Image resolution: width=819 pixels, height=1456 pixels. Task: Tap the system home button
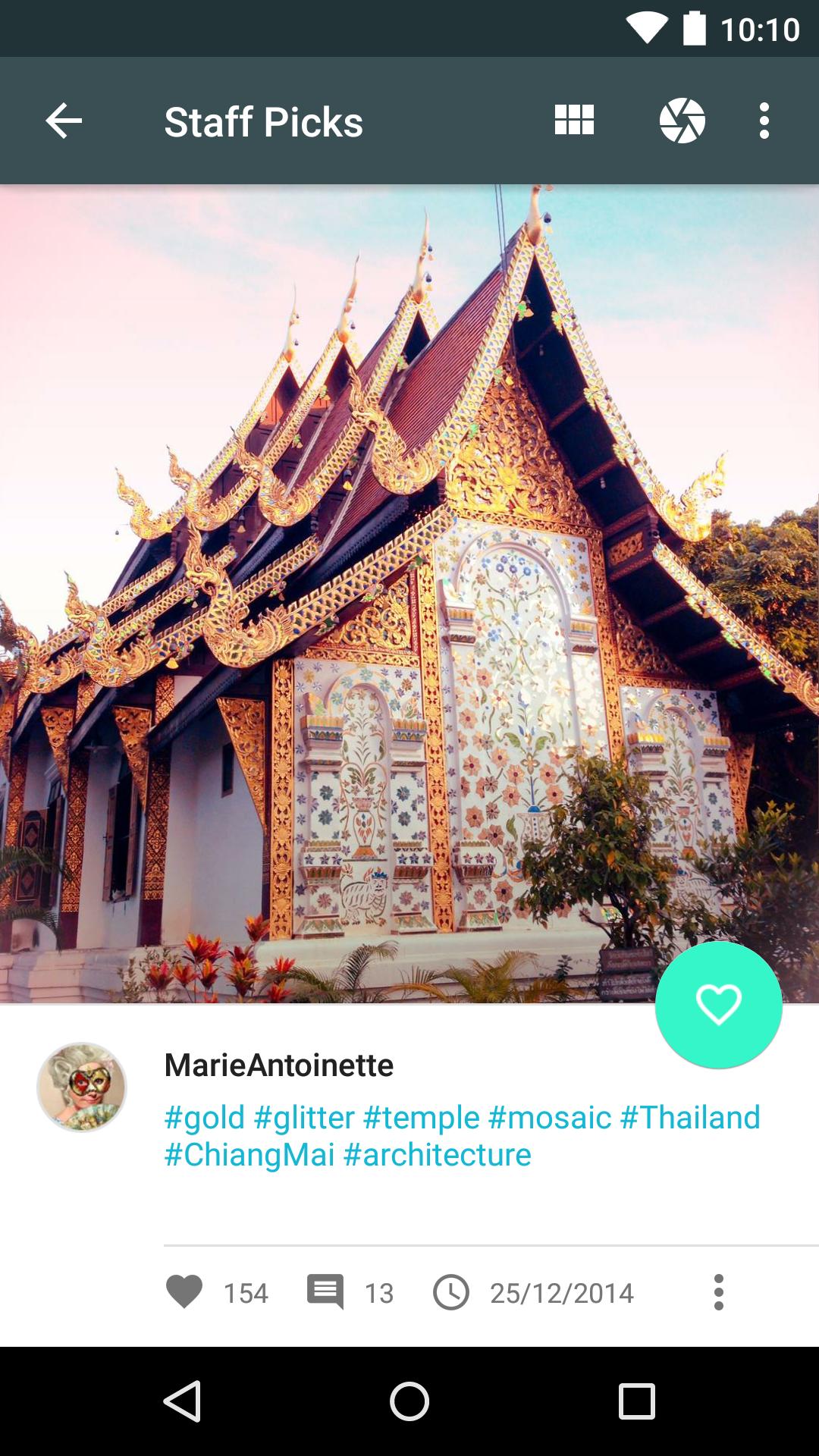coord(409,1401)
